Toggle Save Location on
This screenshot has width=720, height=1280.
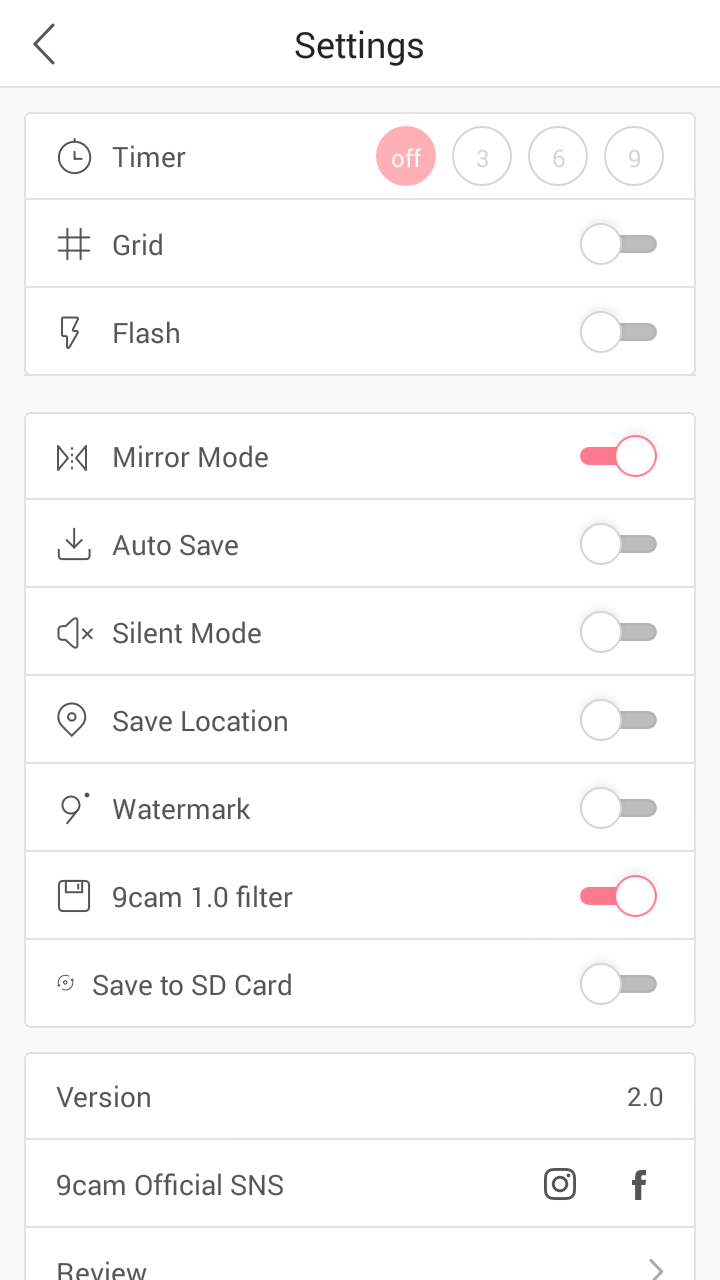618,720
